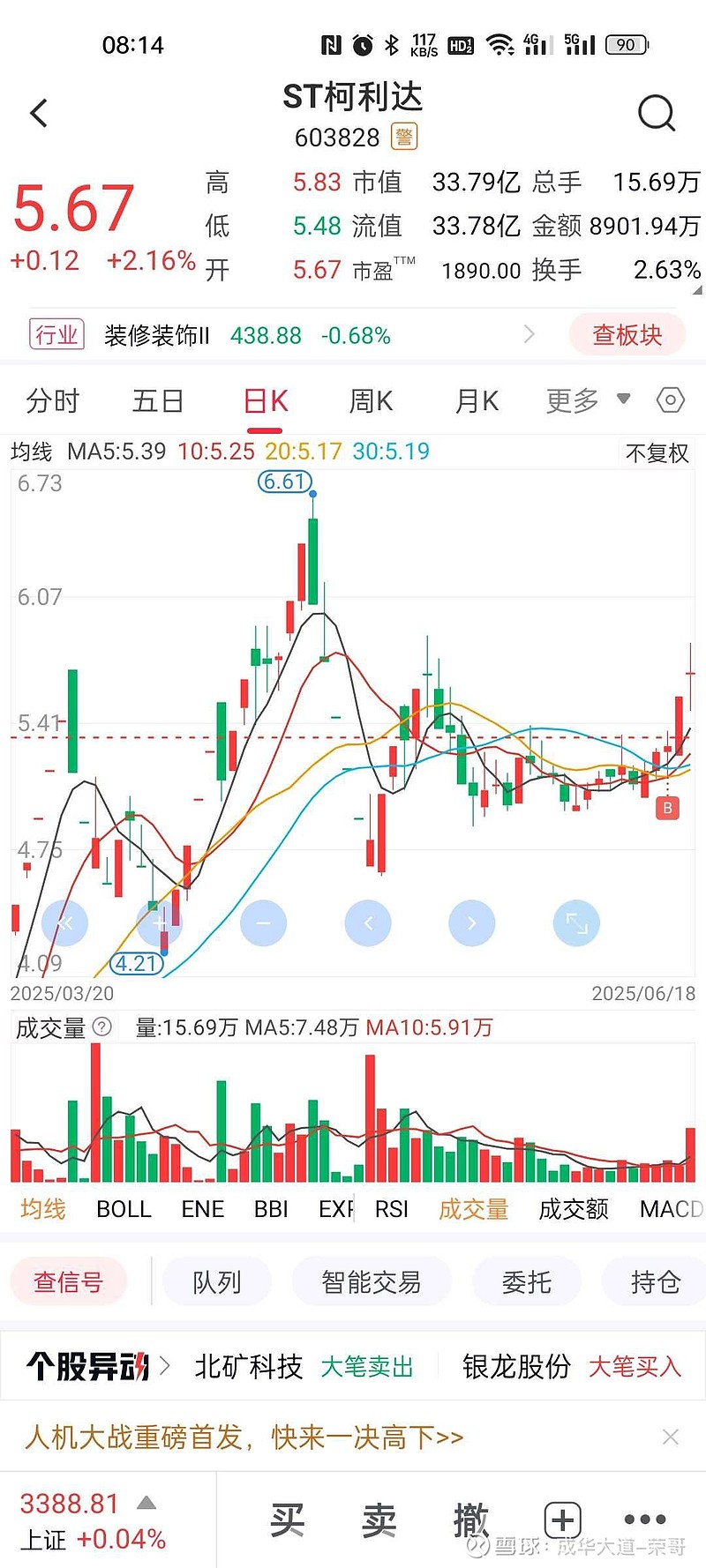Change the 不复权 adjustment setting
This screenshot has width=706, height=1568.
coord(657,453)
